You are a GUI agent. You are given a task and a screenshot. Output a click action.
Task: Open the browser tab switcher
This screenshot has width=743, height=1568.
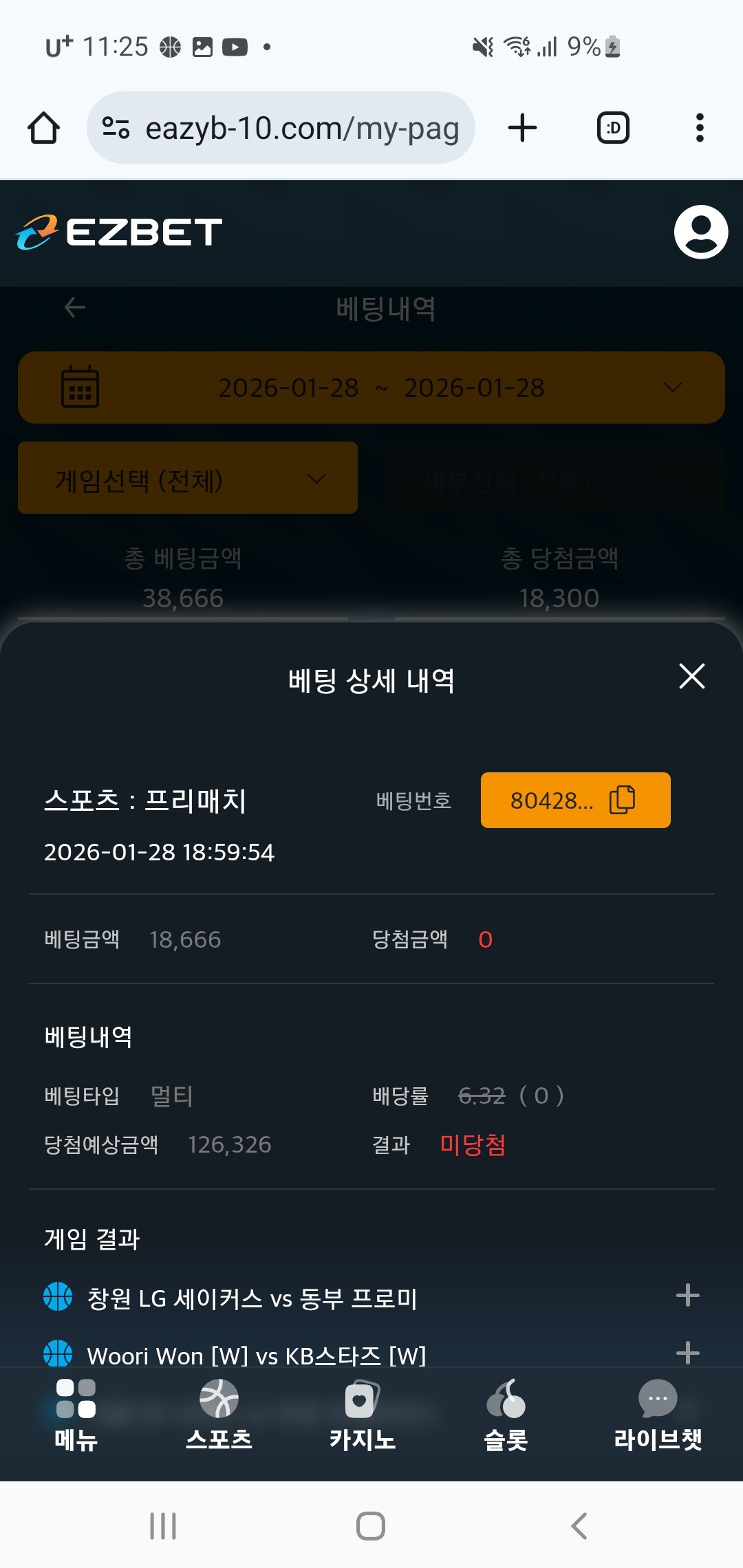pyautogui.click(x=613, y=128)
